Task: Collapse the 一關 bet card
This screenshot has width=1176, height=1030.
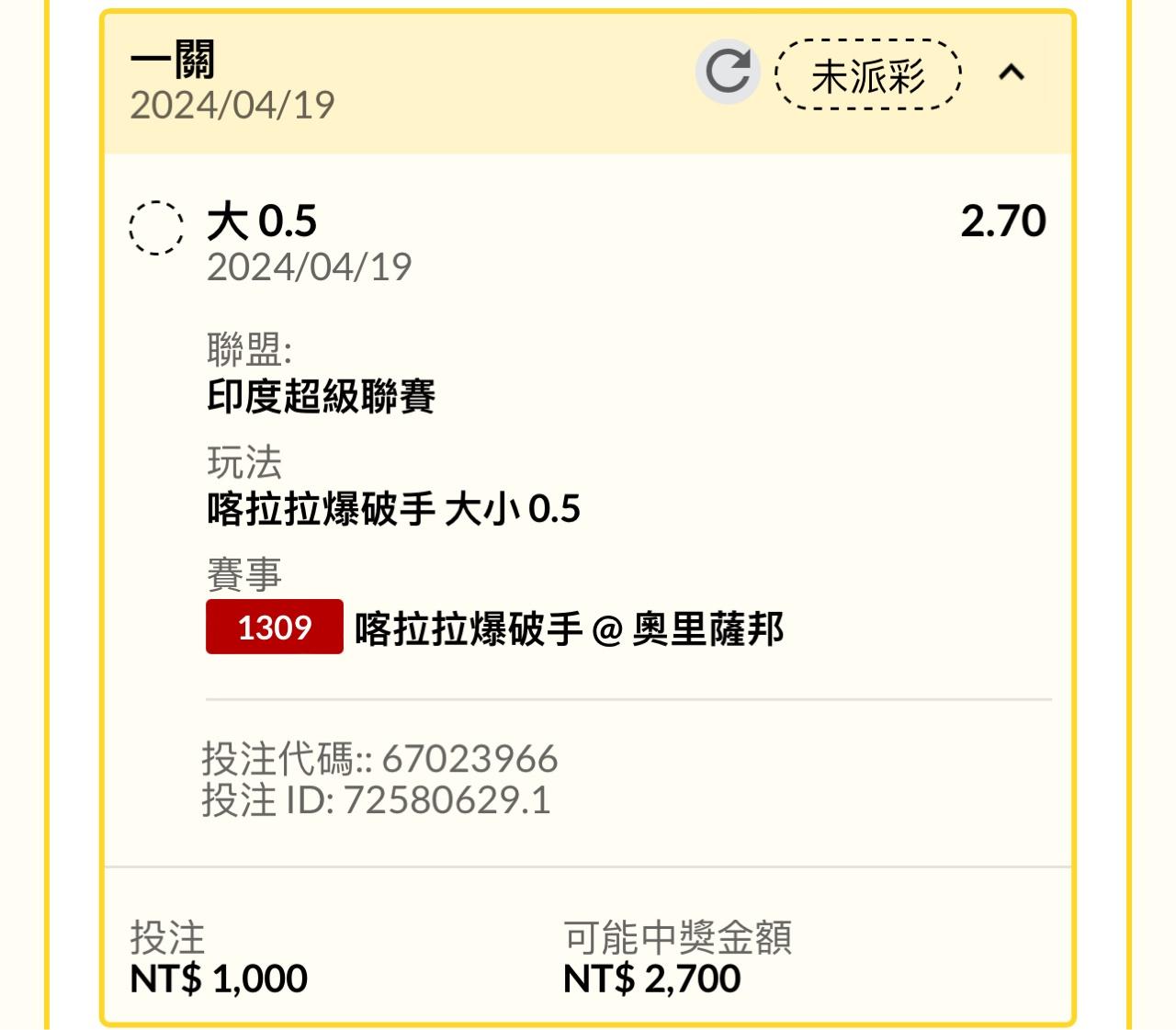Action: (x=1012, y=73)
